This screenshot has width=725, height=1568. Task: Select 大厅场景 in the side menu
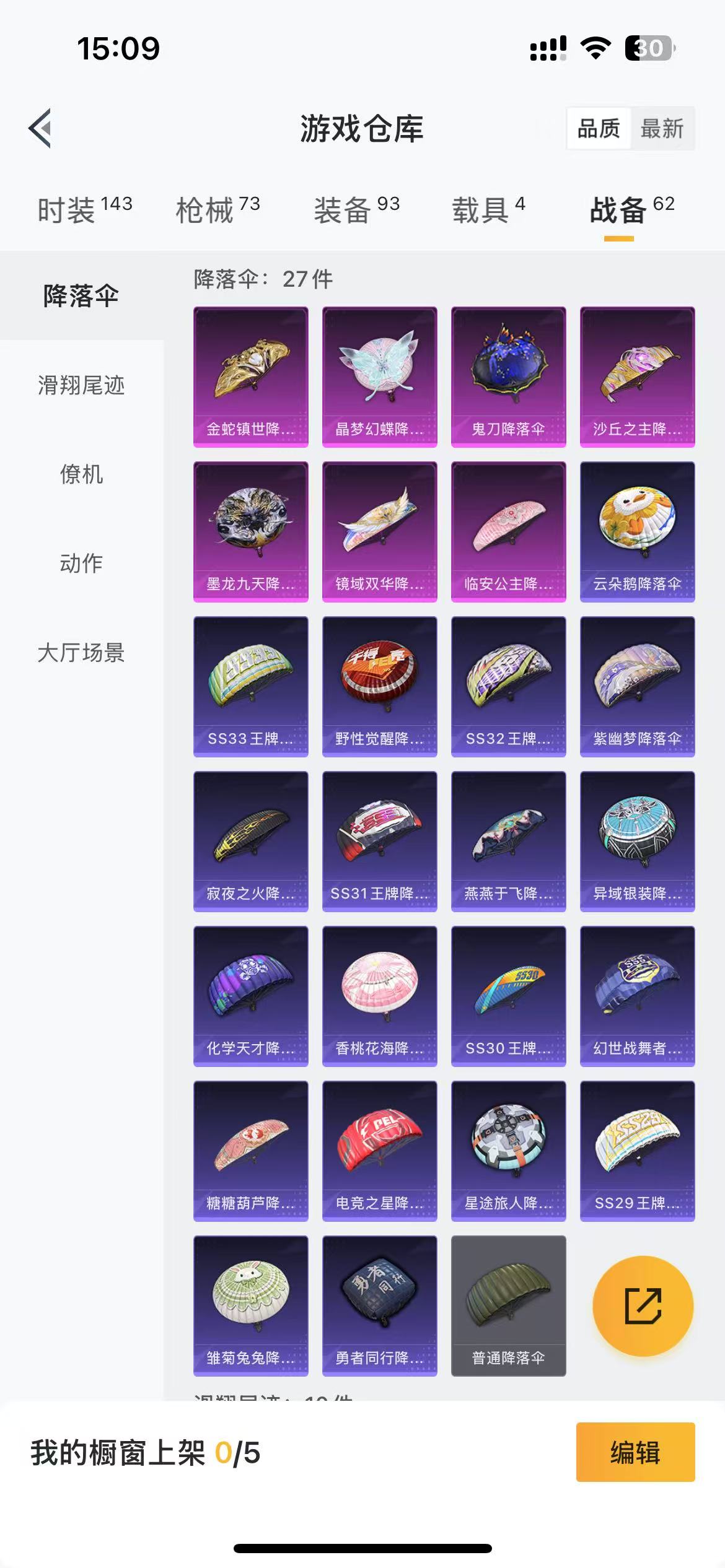pos(81,653)
